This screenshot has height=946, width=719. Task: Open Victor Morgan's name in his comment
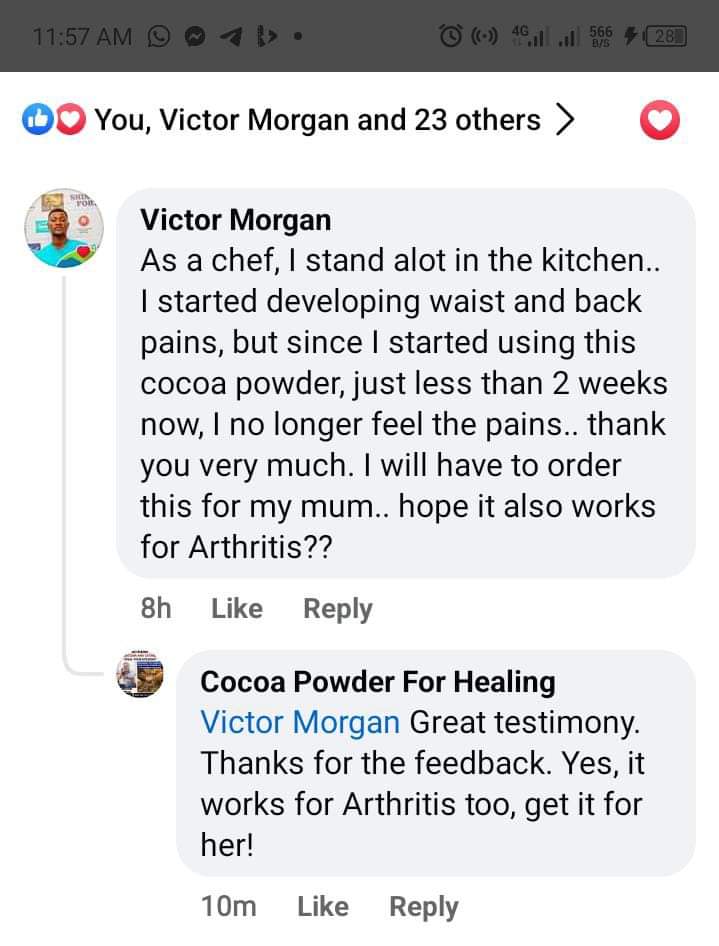click(x=235, y=219)
